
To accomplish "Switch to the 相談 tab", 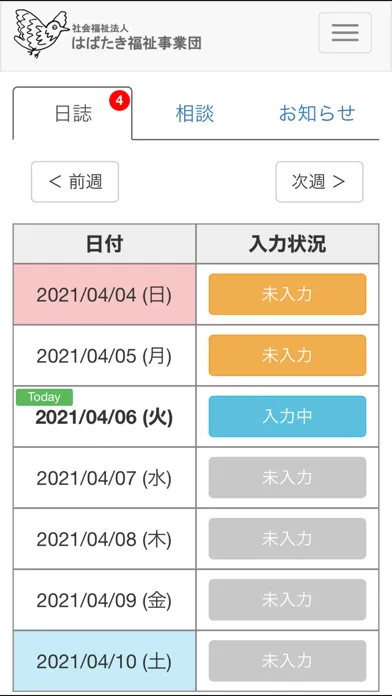I will [x=195, y=114].
